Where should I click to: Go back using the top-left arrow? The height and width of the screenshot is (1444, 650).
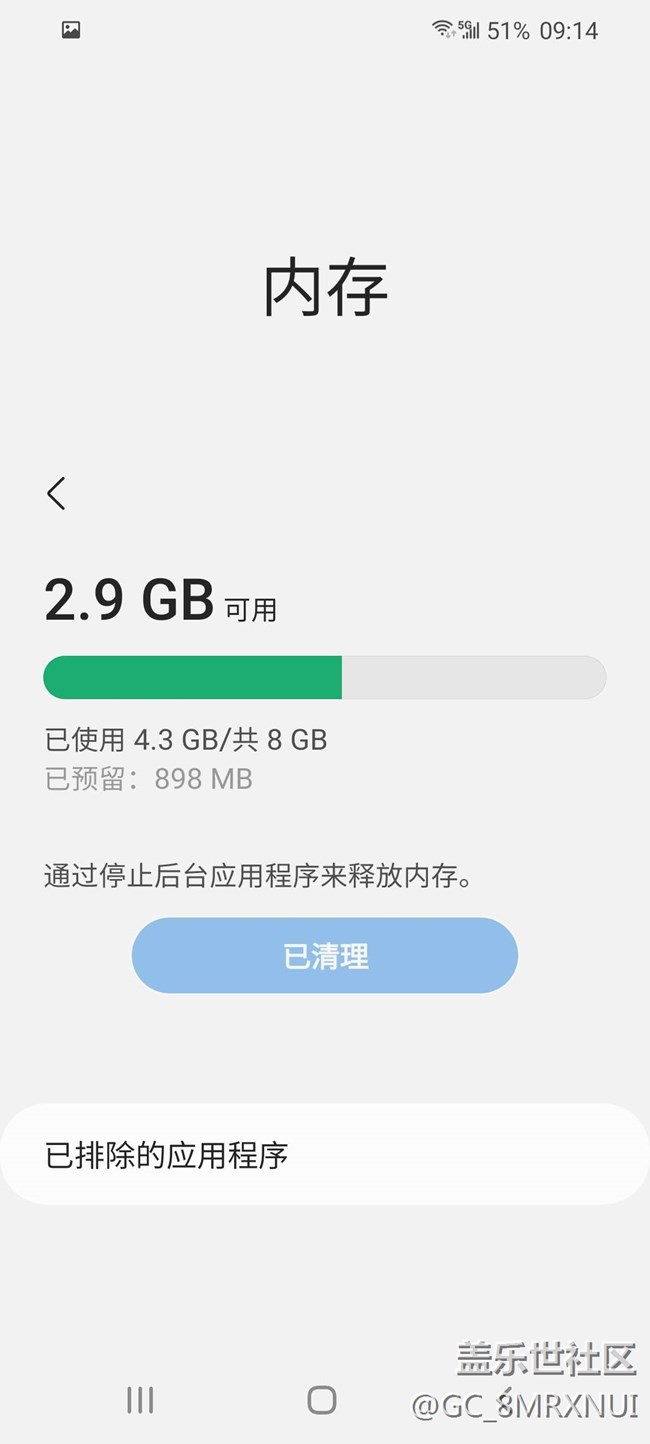(x=56, y=493)
